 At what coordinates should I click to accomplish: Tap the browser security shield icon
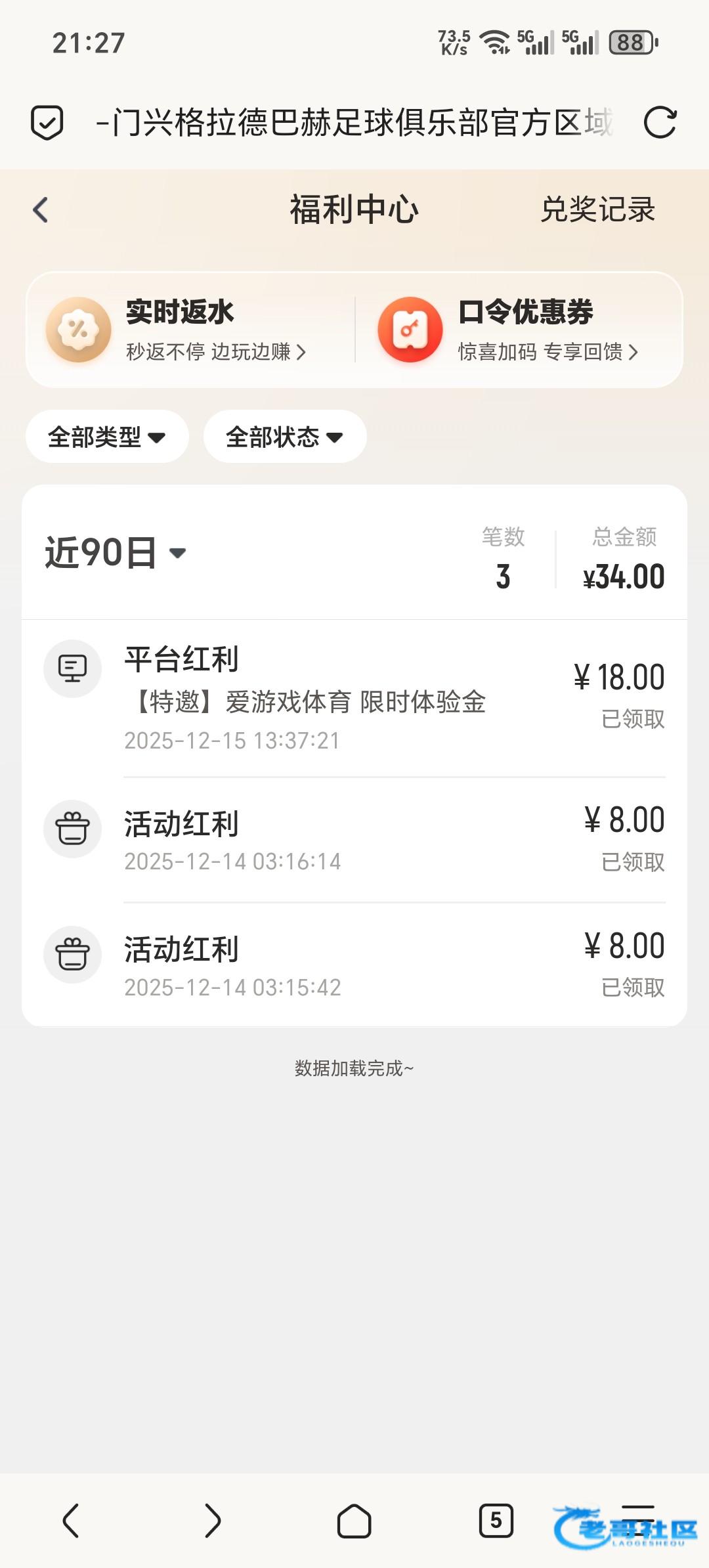[x=47, y=122]
